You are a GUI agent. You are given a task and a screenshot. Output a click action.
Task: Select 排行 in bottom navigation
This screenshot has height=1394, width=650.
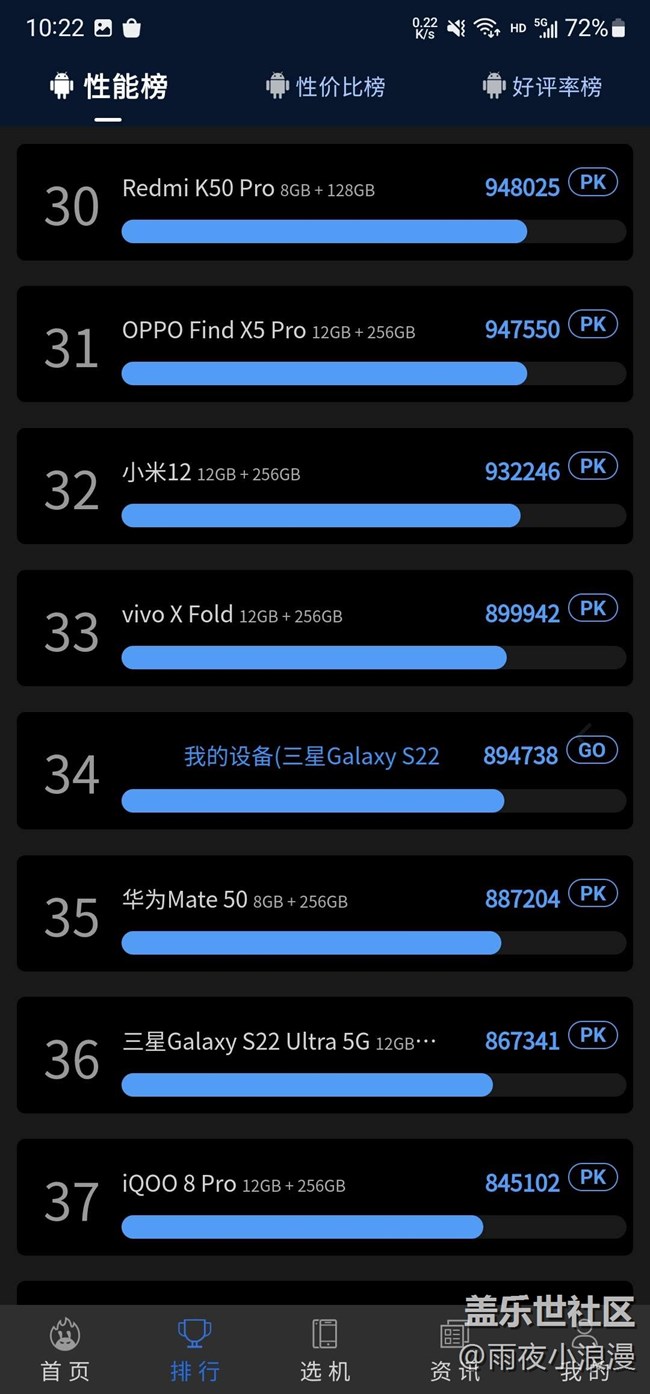click(x=195, y=1350)
